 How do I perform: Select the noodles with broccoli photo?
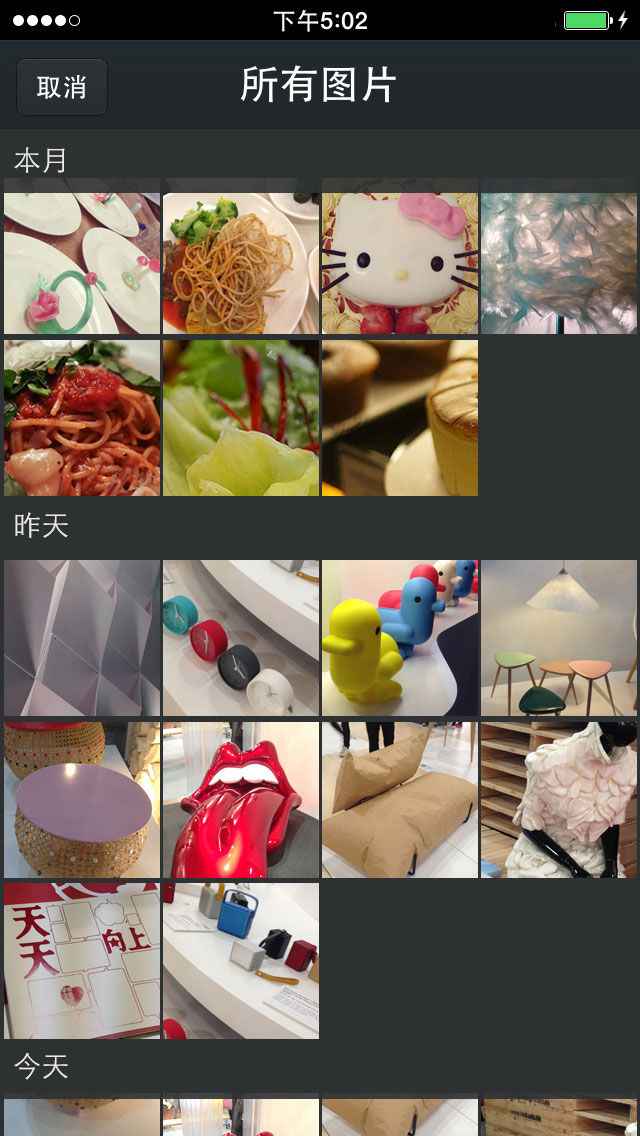pyautogui.click(x=241, y=256)
